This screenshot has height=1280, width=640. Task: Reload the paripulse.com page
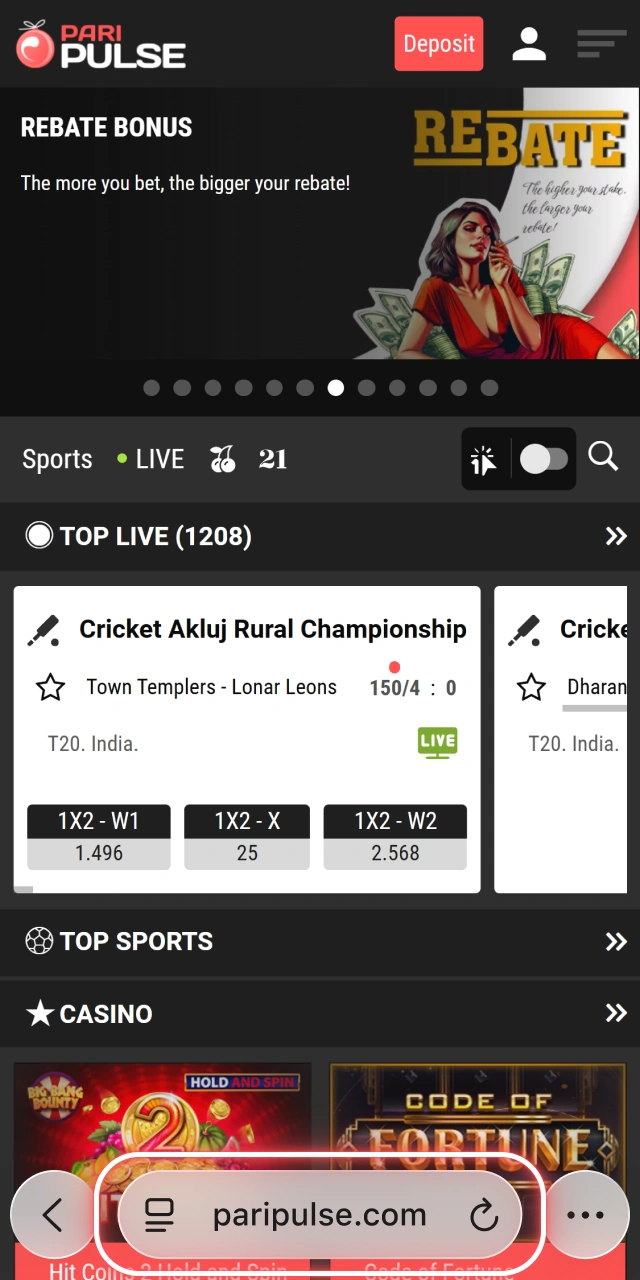click(x=484, y=1215)
